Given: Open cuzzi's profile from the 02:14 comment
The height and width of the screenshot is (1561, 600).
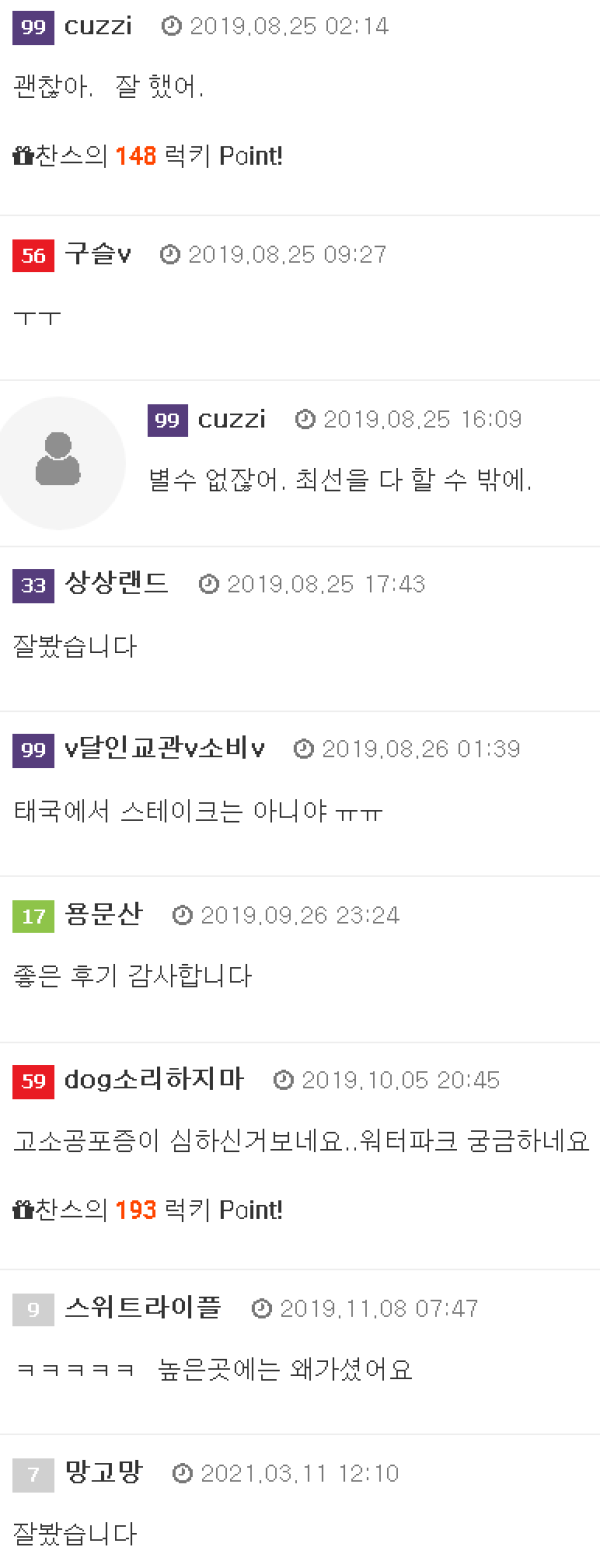Looking at the screenshot, I should (x=97, y=27).
